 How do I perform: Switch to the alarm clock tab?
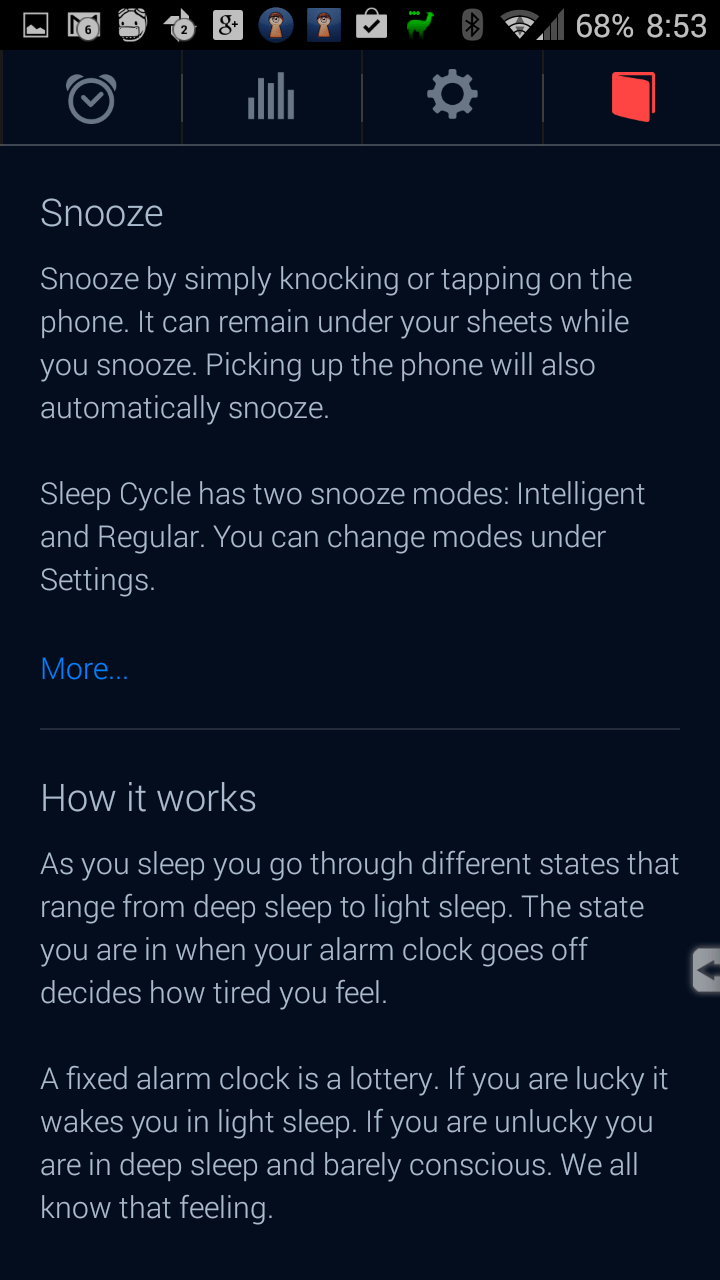[x=91, y=97]
